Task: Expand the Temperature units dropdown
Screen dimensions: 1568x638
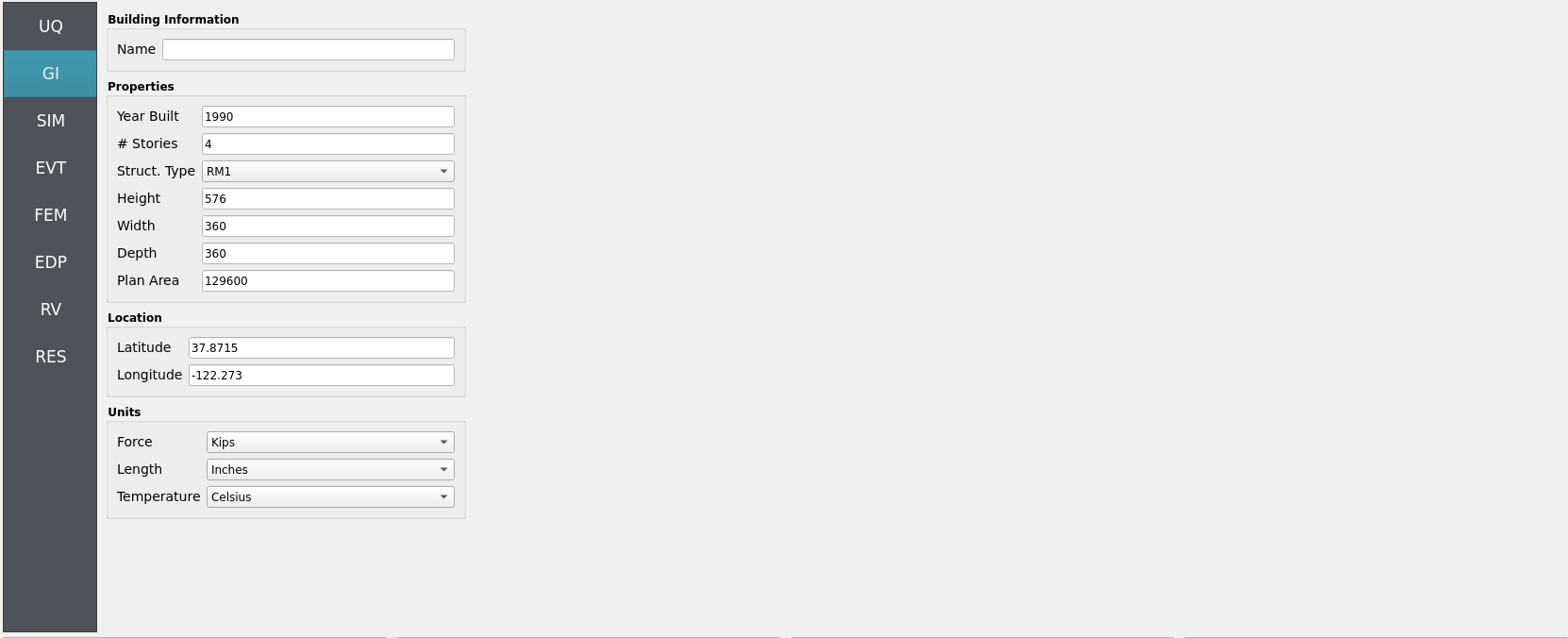Action: [x=329, y=497]
